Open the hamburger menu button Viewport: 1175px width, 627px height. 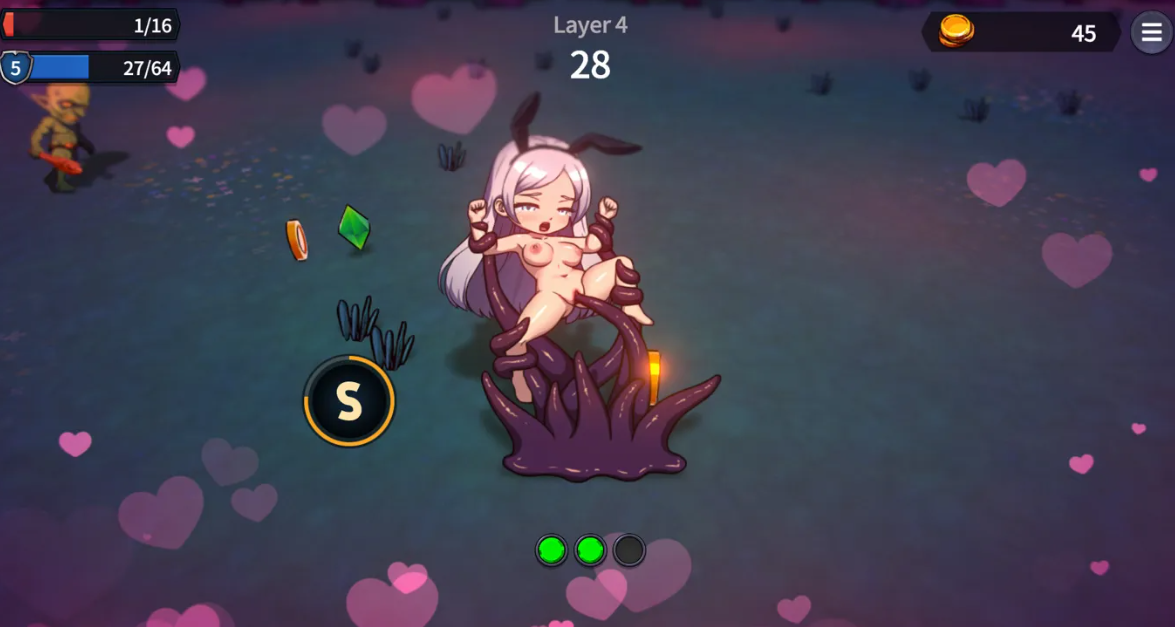click(1151, 33)
